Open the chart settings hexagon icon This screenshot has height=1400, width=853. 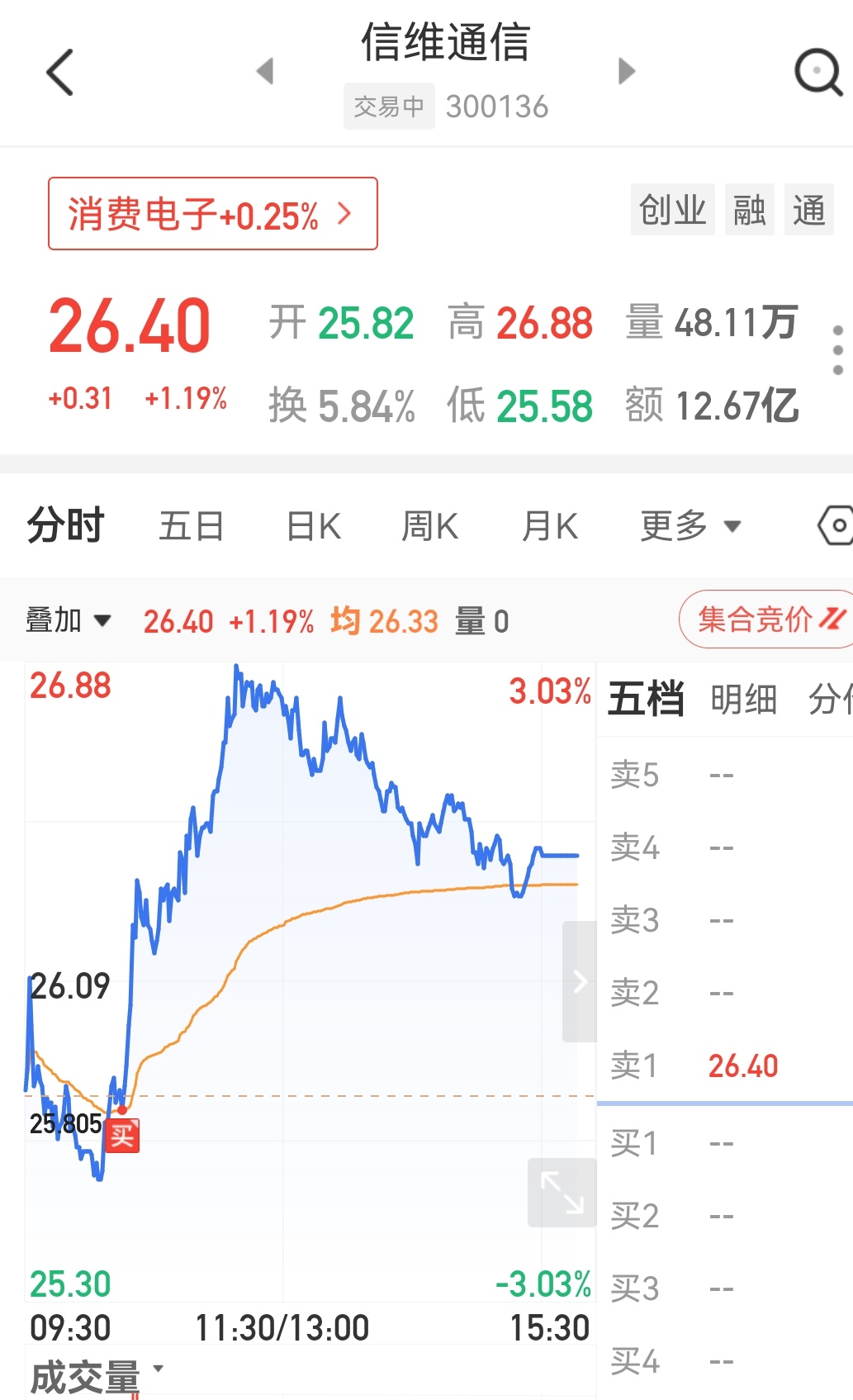coord(836,525)
